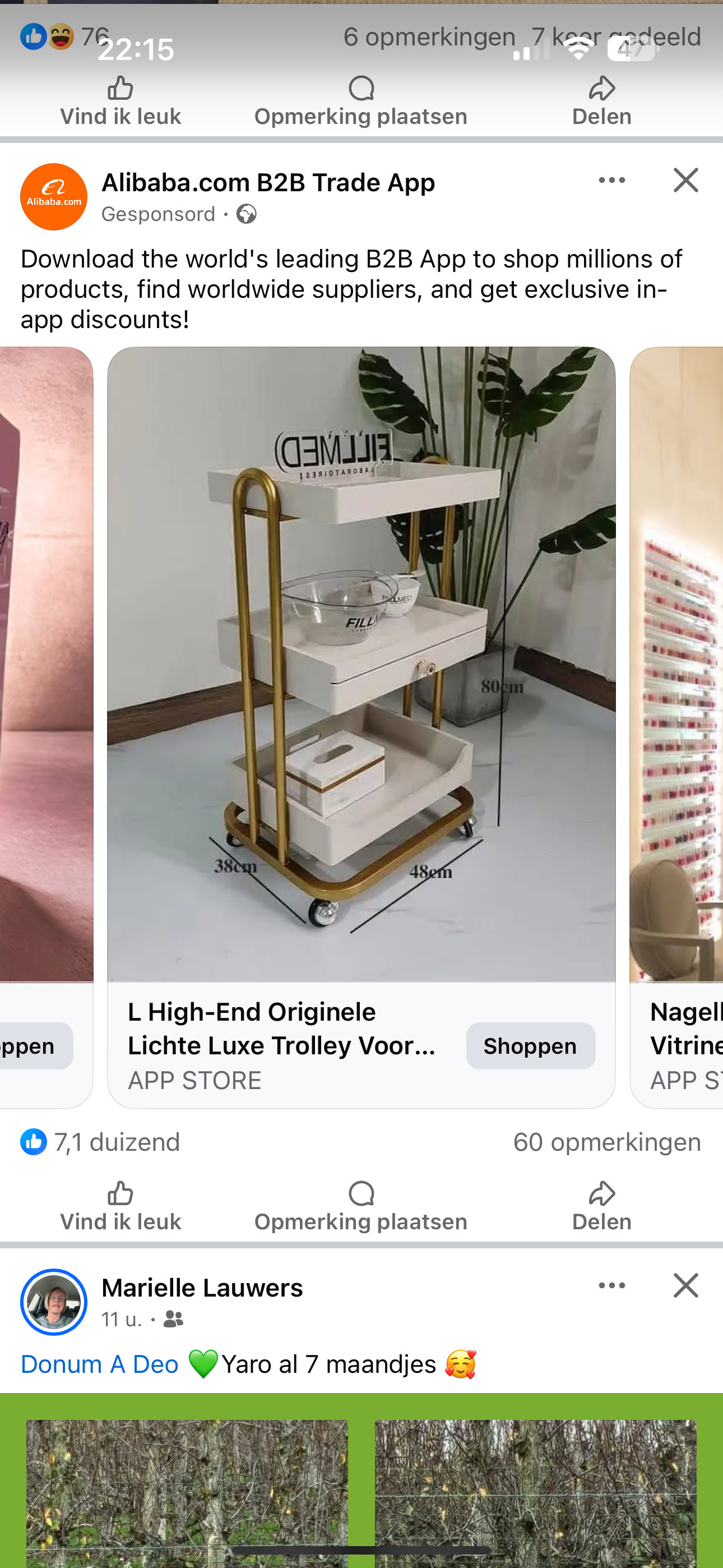The width and height of the screenshot is (723, 1568).
Task: Share the Alibaba sponsored post
Action: [x=601, y=1206]
